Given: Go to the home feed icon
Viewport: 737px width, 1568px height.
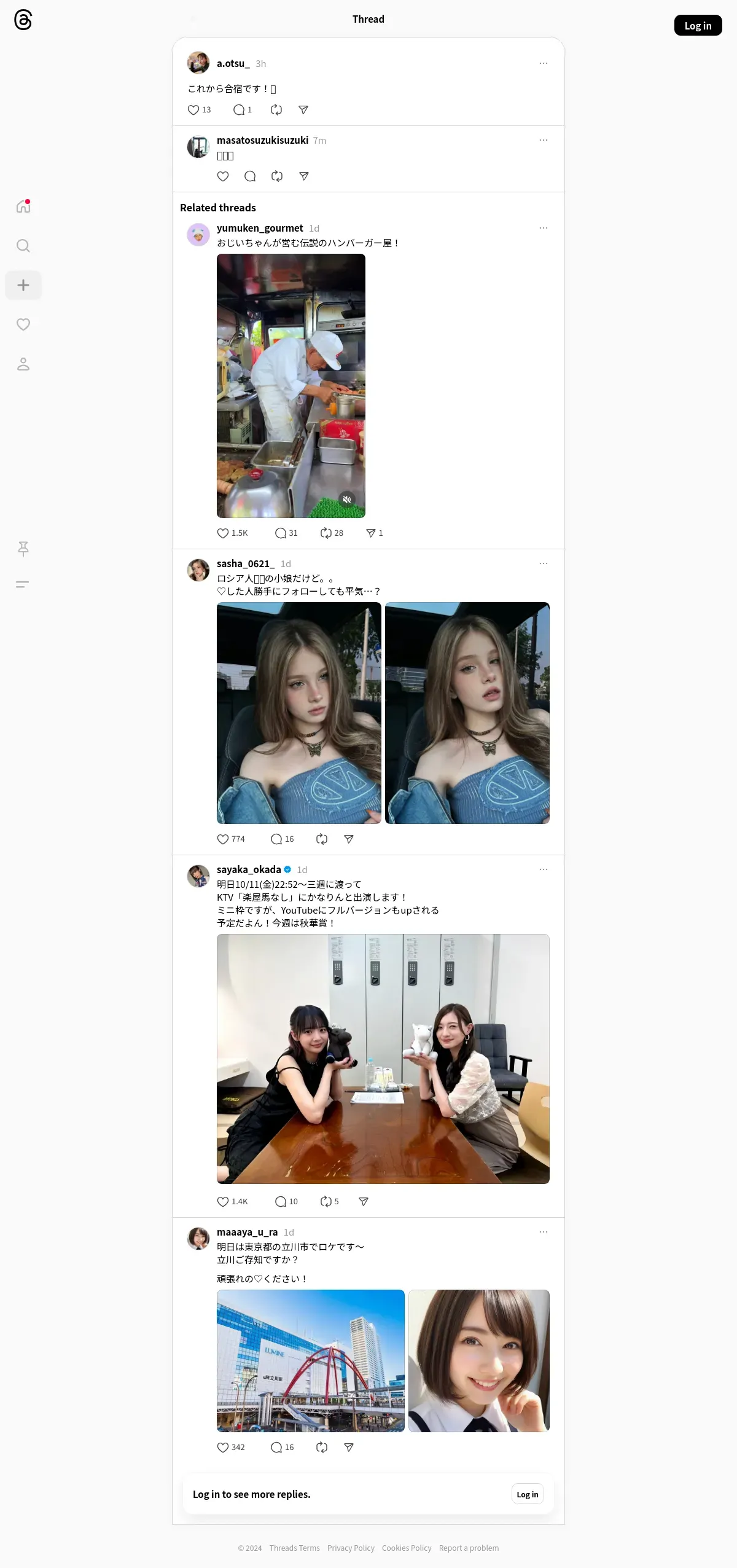Looking at the screenshot, I should 23,206.
